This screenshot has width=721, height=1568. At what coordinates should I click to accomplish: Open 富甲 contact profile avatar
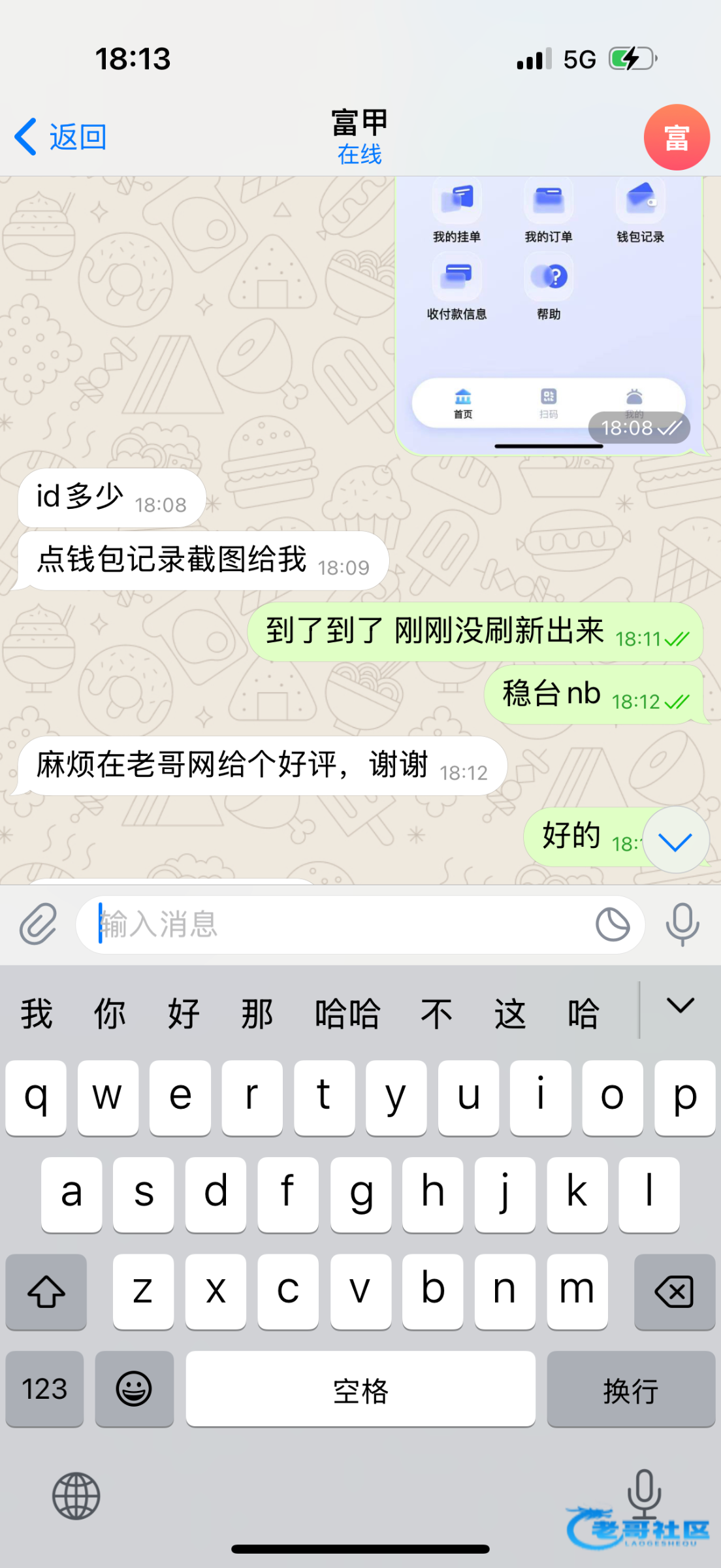[x=676, y=138]
